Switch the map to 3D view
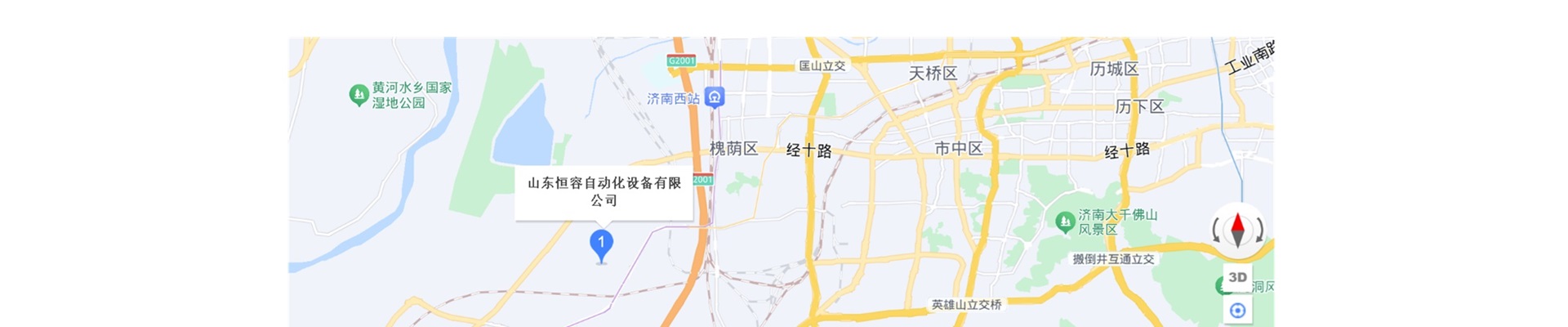The width and height of the screenshot is (1568, 327). 1237,278
